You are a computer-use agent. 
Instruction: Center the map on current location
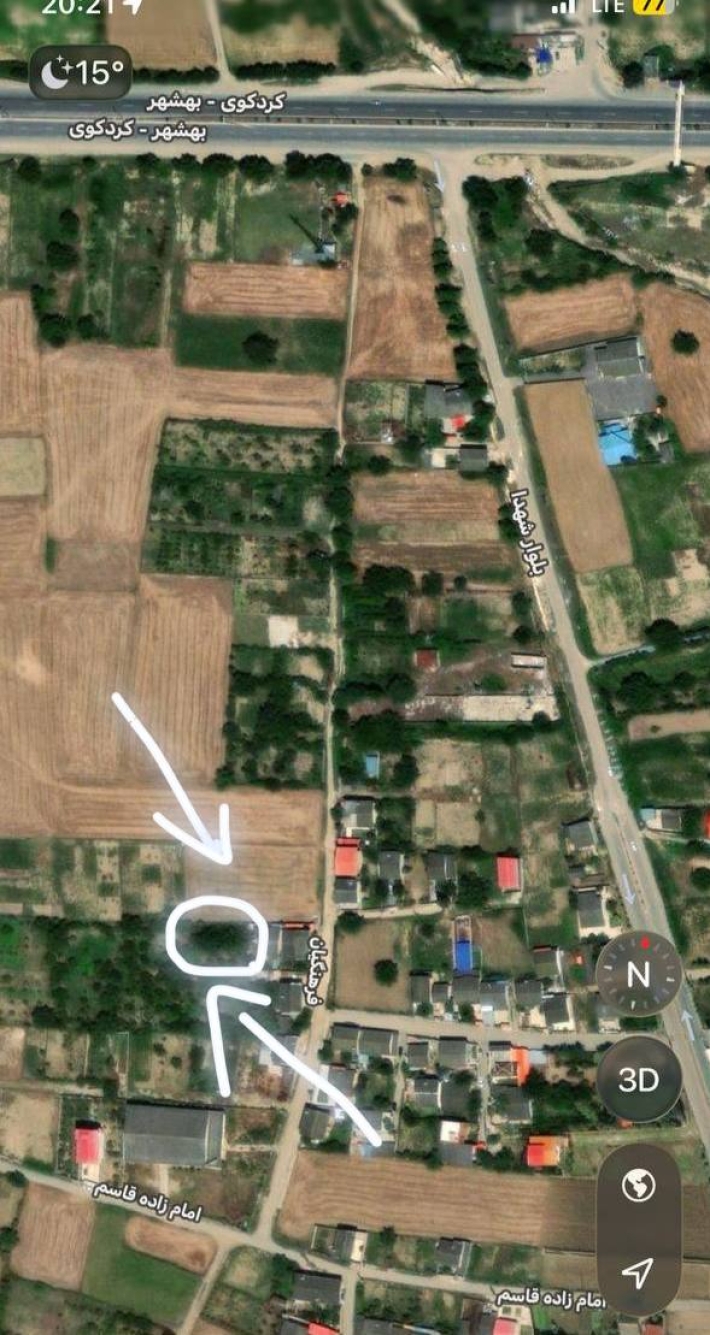point(637,1272)
